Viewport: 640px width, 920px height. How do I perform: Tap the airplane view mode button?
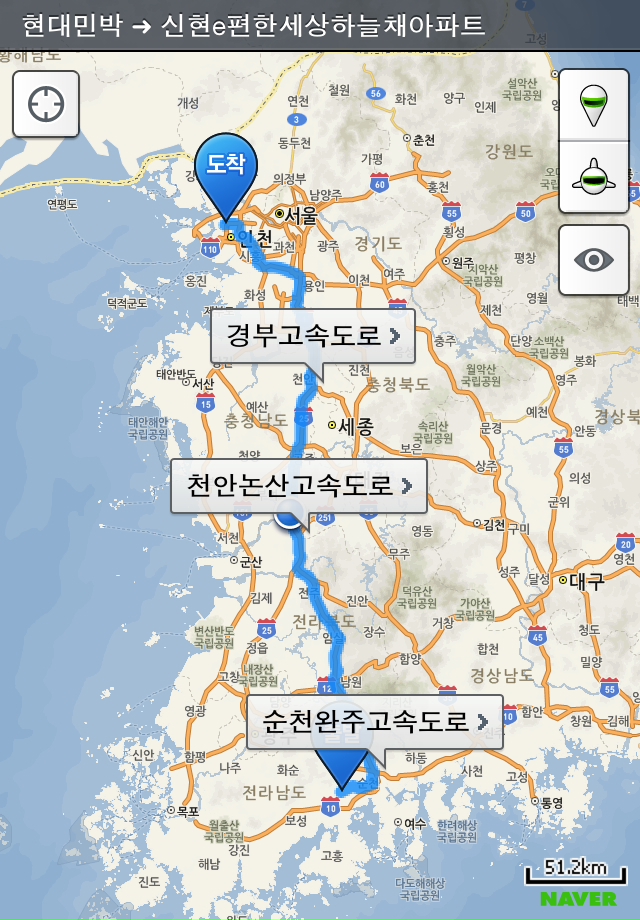click(x=594, y=178)
